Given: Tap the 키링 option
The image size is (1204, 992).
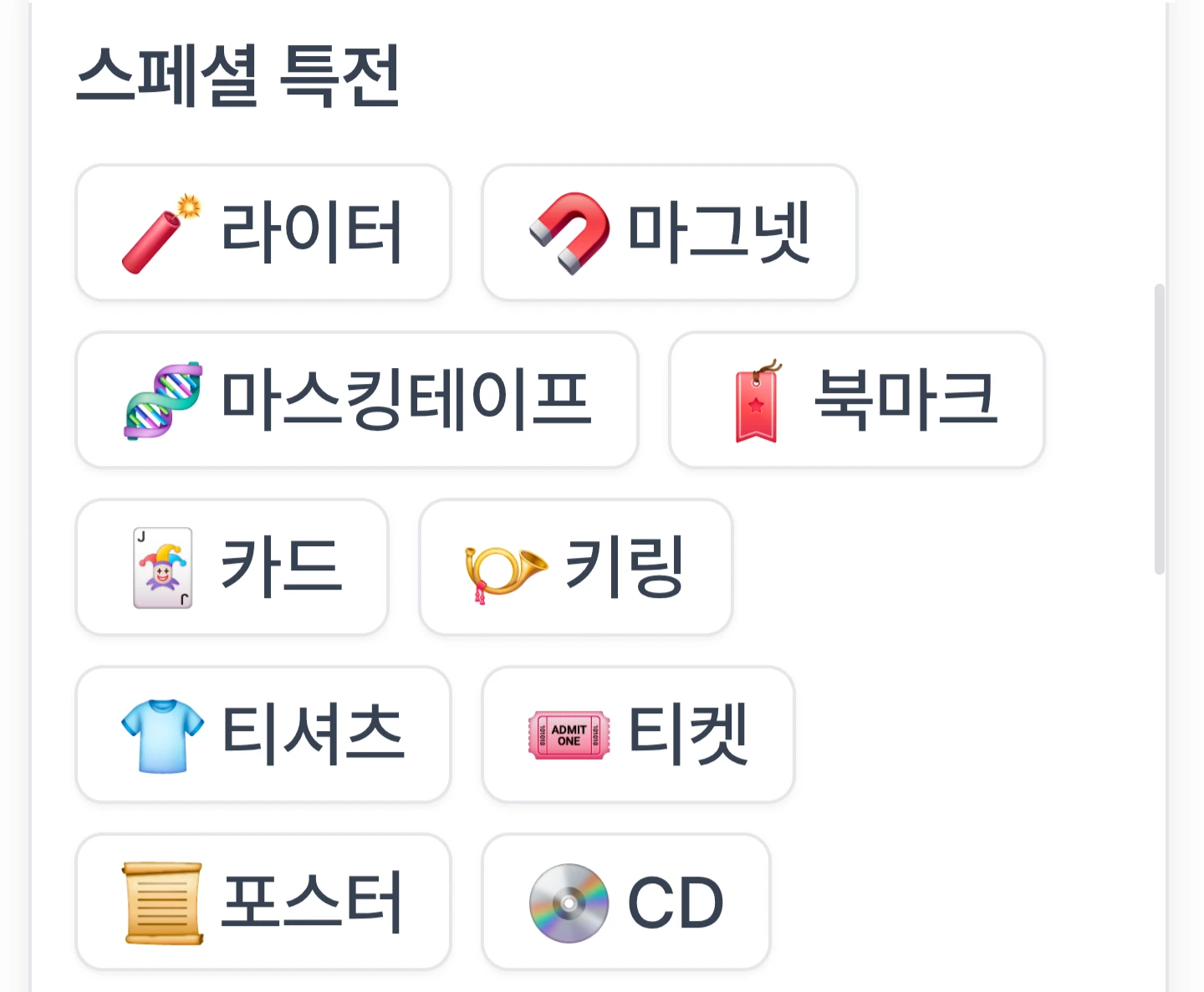Looking at the screenshot, I should pos(576,567).
